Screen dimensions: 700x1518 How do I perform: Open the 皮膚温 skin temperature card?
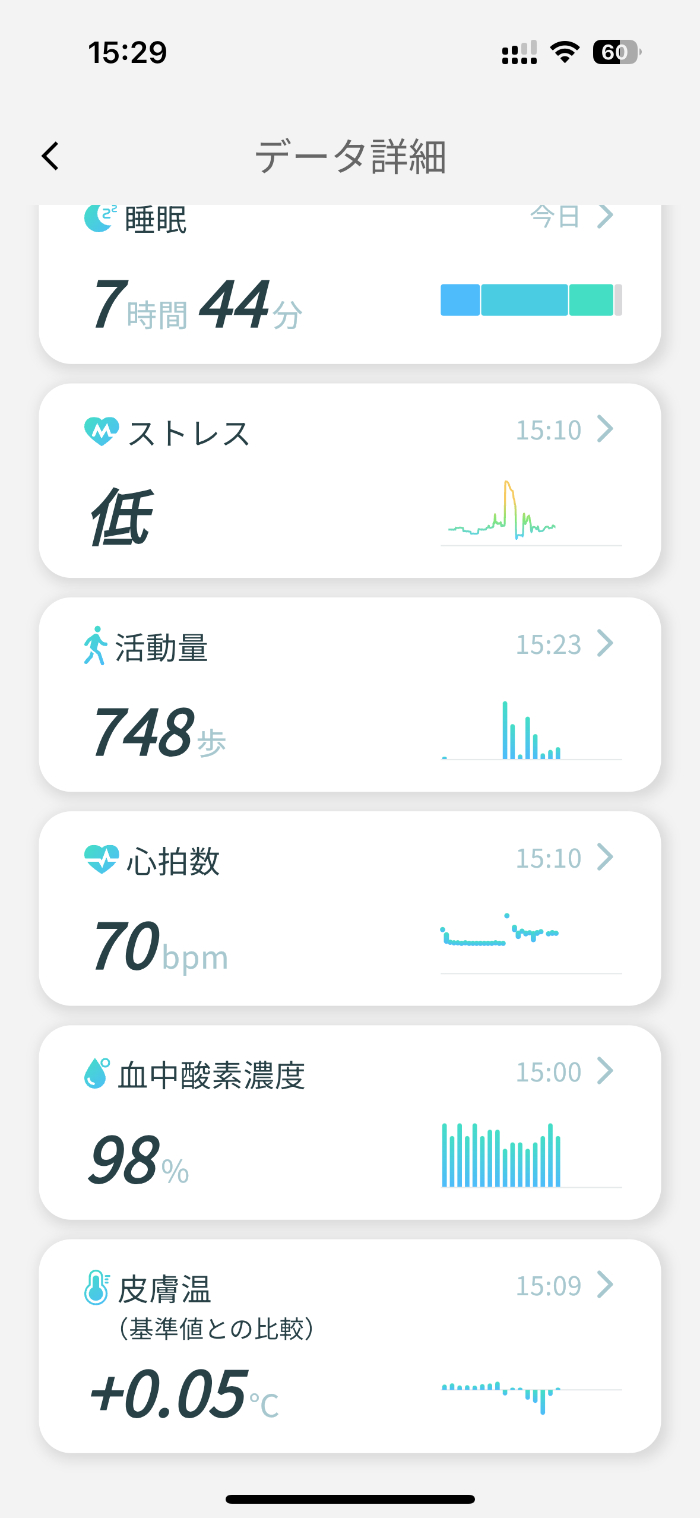point(350,1346)
